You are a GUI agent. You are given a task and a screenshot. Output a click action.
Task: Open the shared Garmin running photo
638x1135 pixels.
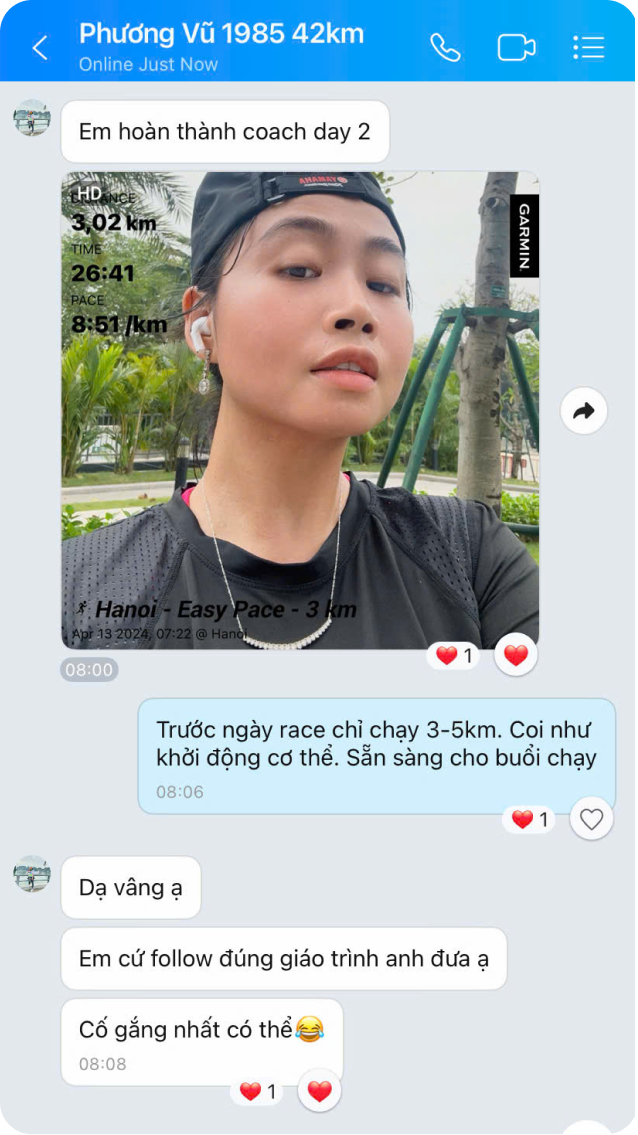pyautogui.click(x=300, y=410)
